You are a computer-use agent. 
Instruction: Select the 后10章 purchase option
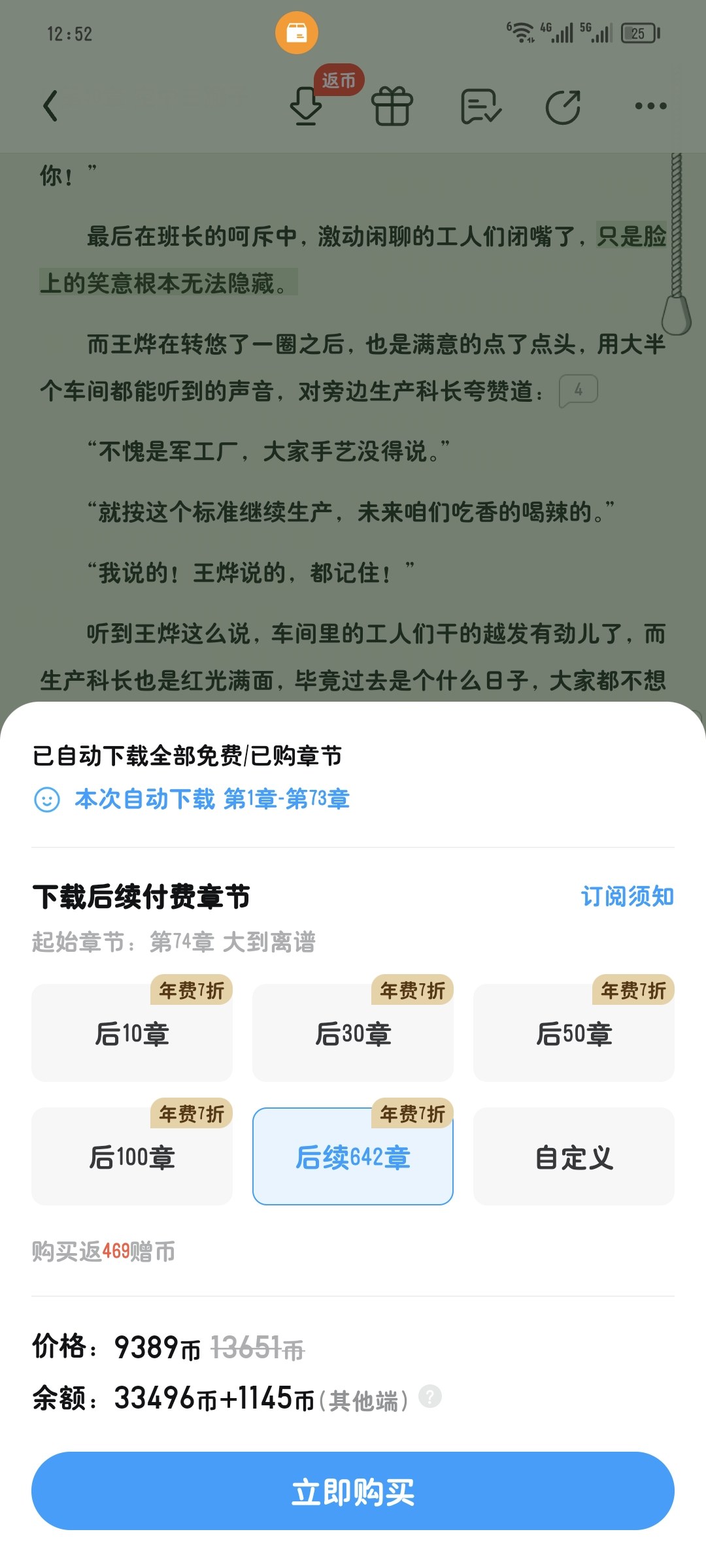click(x=132, y=1034)
